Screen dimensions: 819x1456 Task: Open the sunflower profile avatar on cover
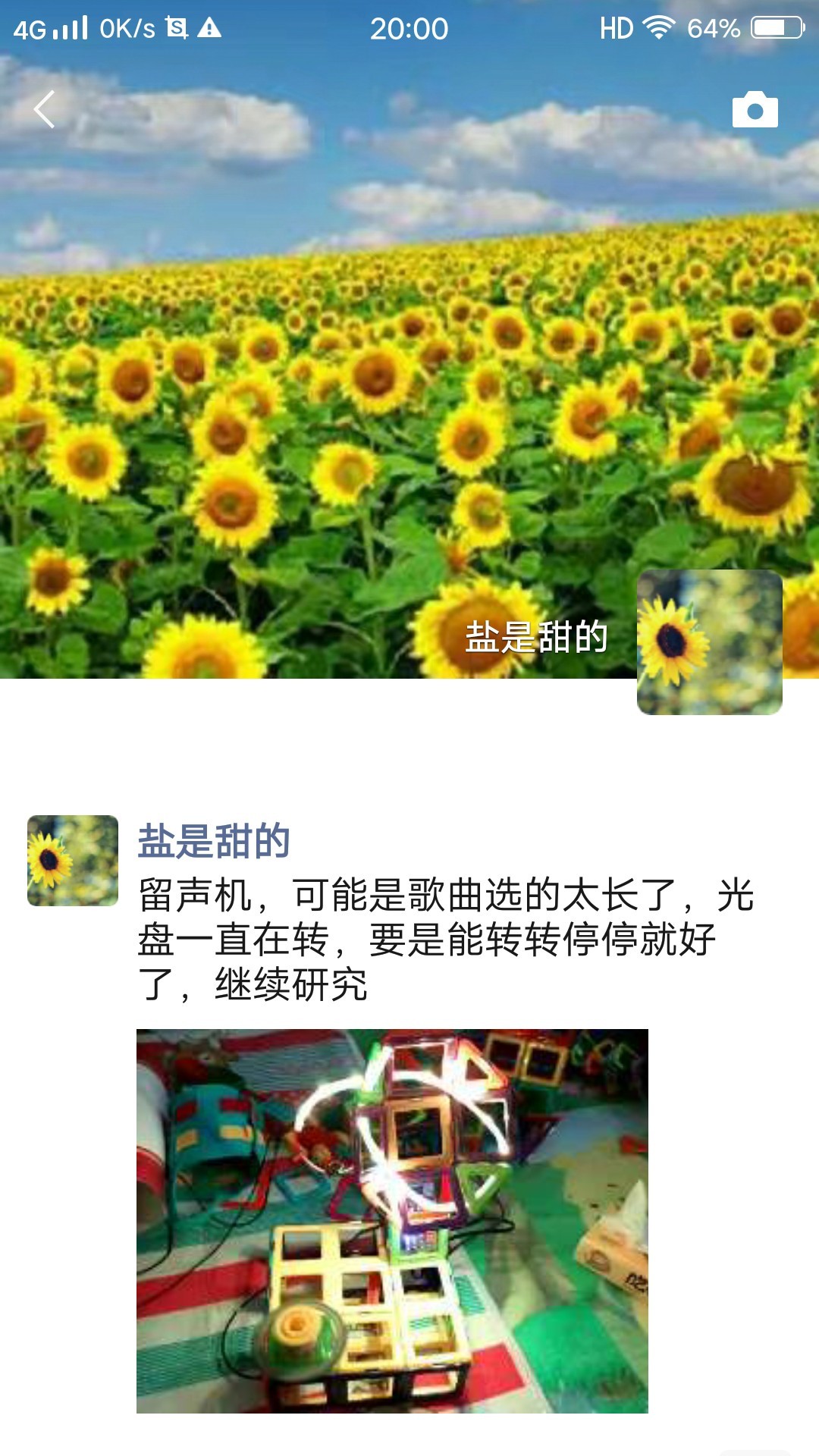pos(709,642)
